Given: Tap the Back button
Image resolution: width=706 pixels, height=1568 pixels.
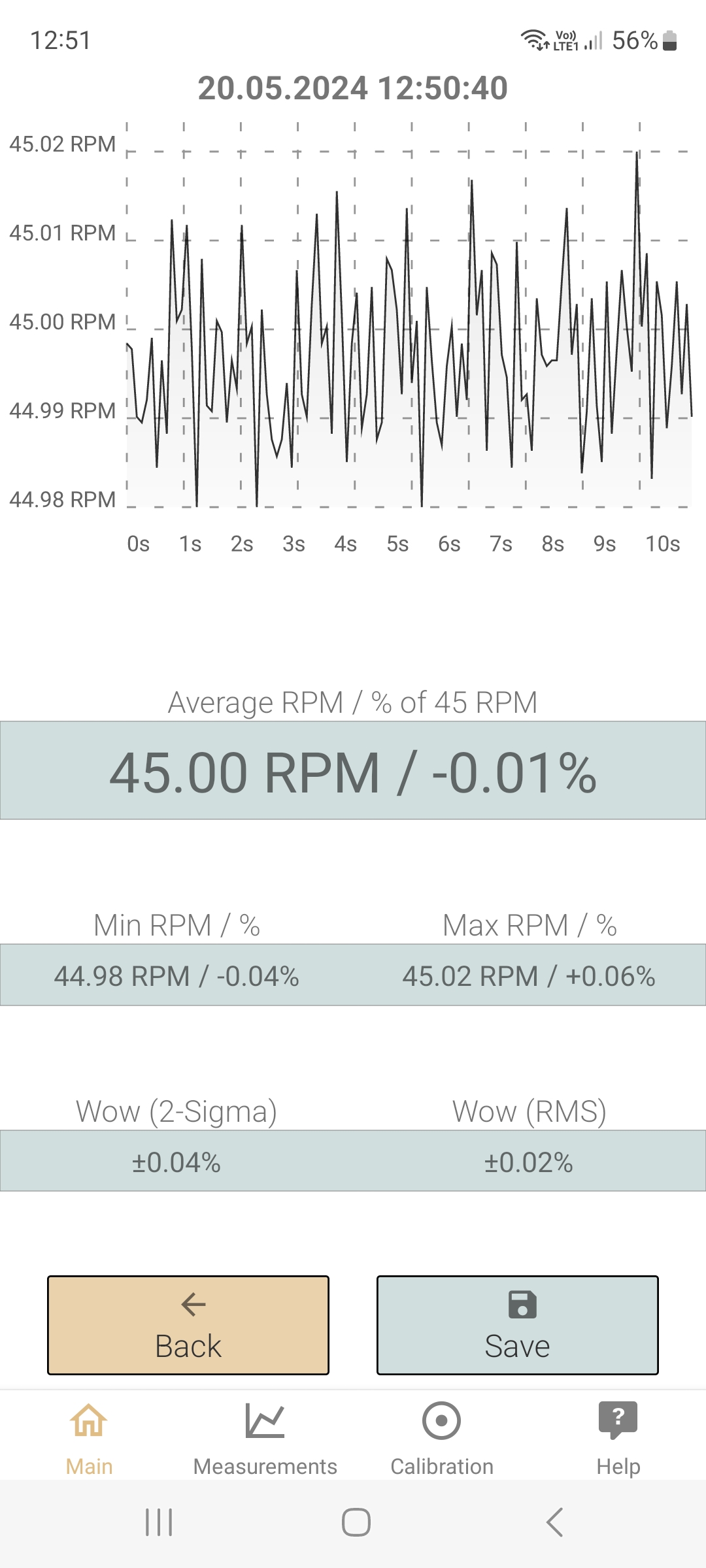Looking at the screenshot, I should pos(188,1325).
